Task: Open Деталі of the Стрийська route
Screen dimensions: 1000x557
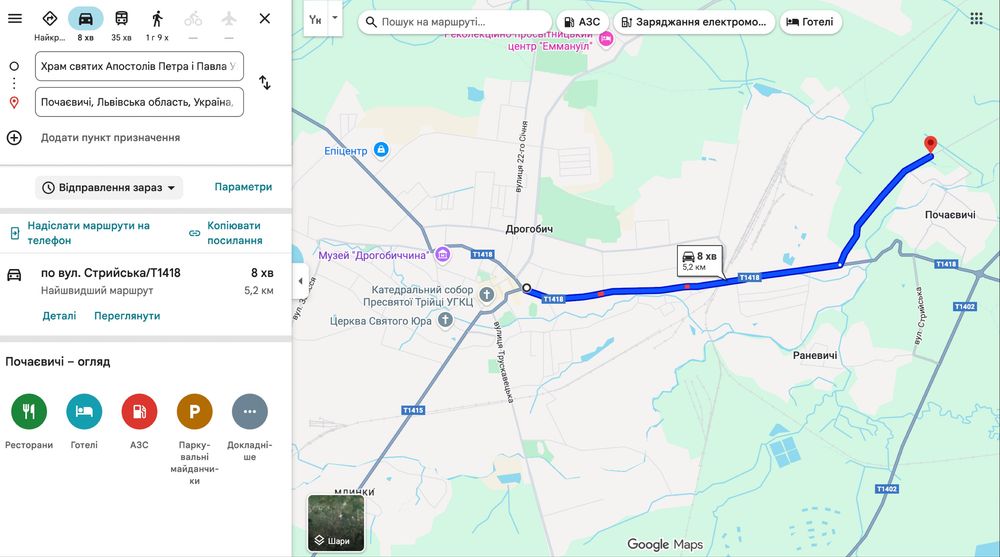Action: [59, 316]
